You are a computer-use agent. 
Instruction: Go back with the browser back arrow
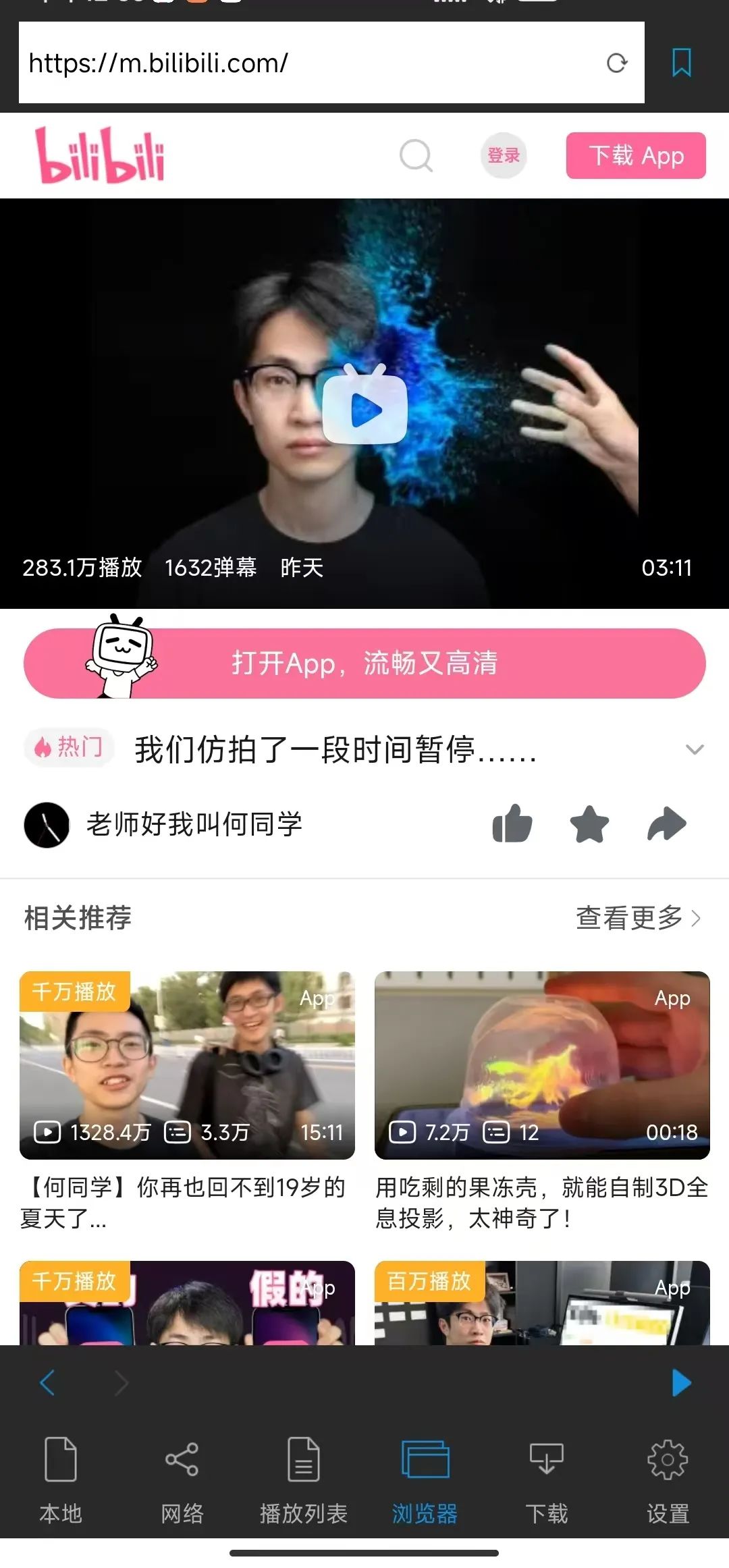pos(47,1383)
